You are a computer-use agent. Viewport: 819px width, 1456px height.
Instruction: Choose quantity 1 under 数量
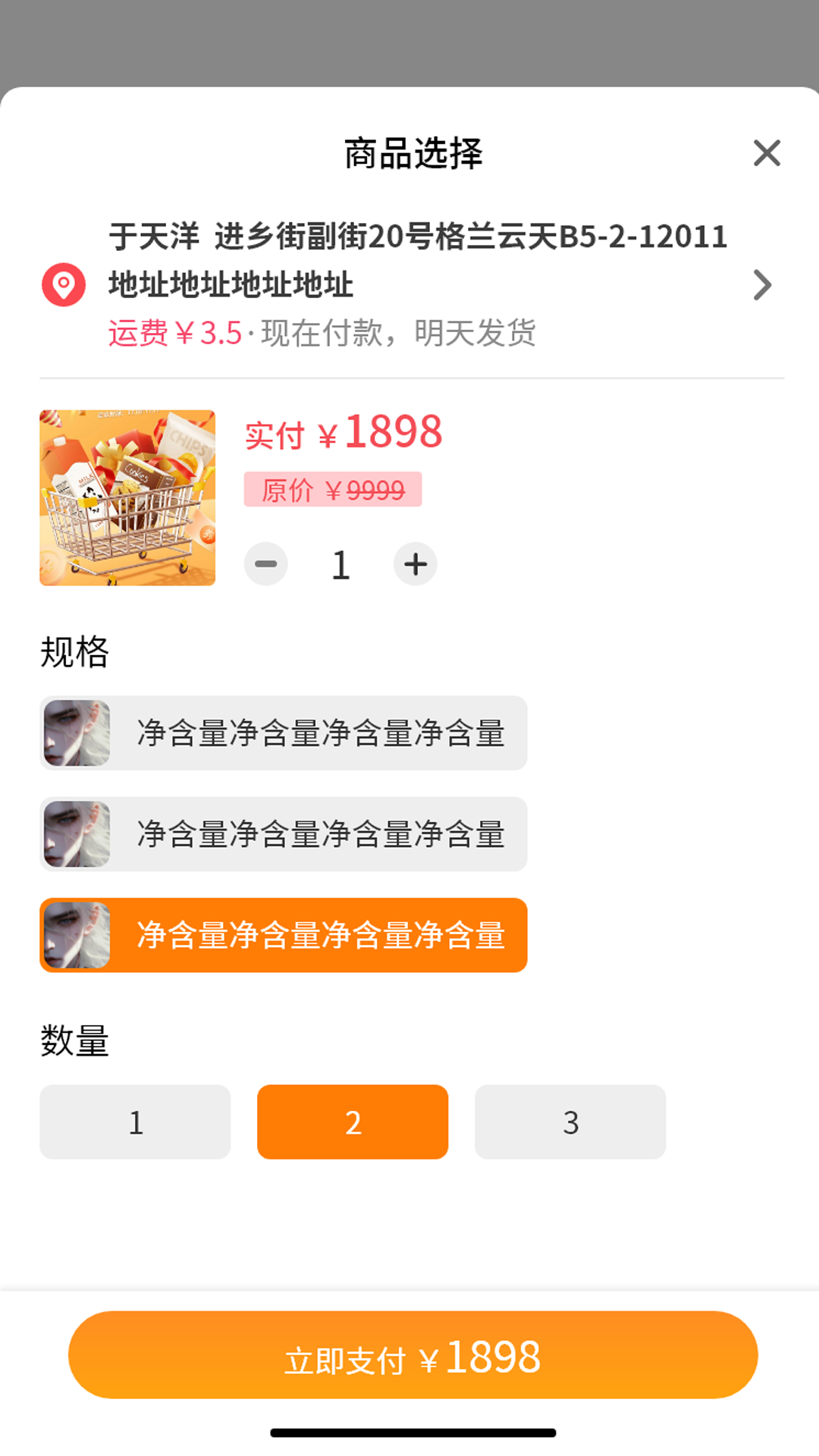pyautogui.click(x=135, y=1122)
